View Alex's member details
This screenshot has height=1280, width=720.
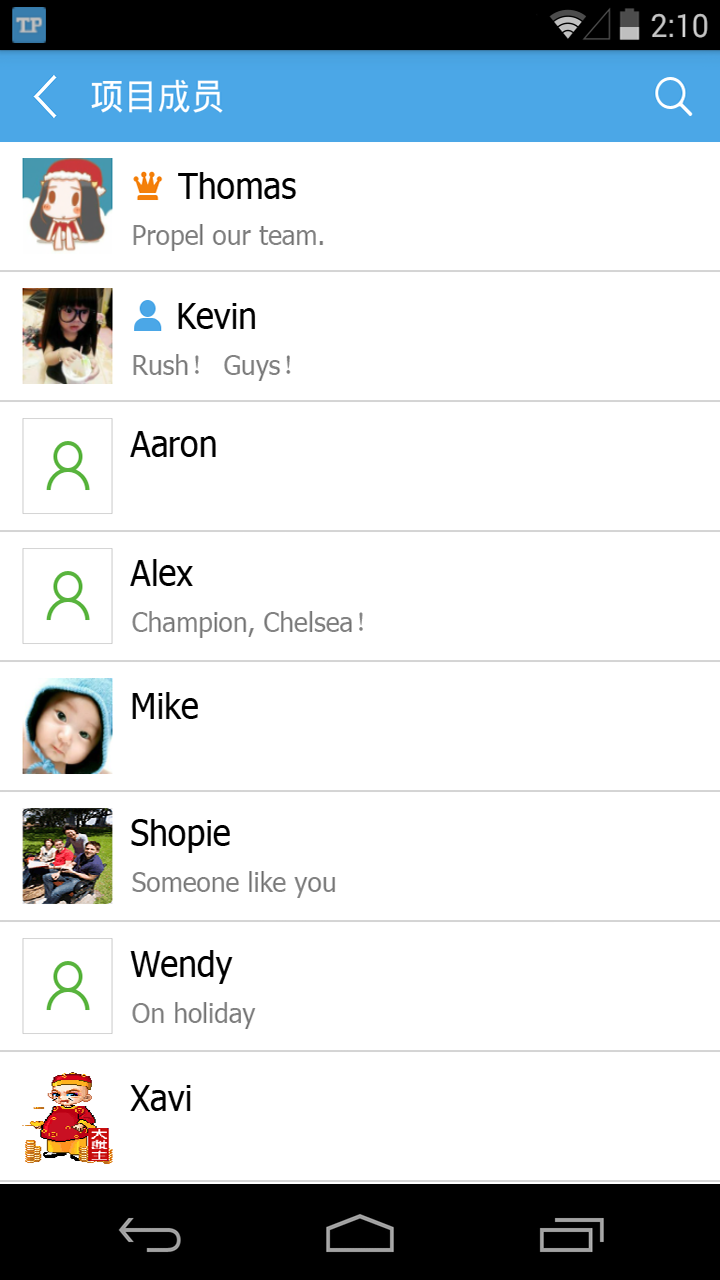[360, 596]
